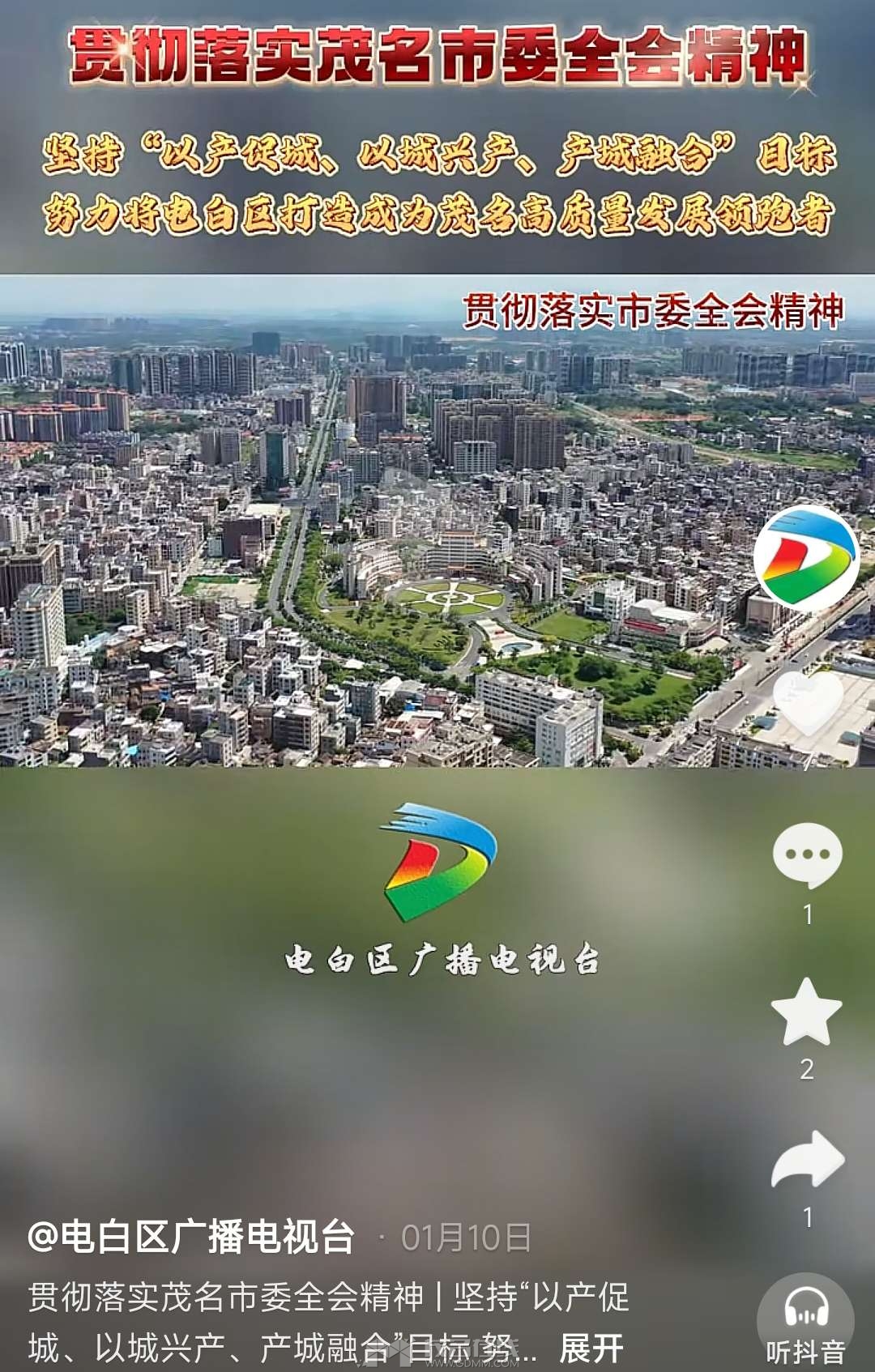Tap the 听抖音 headphone button
This screenshot has height=1372, width=875.
click(x=805, y=1320)
